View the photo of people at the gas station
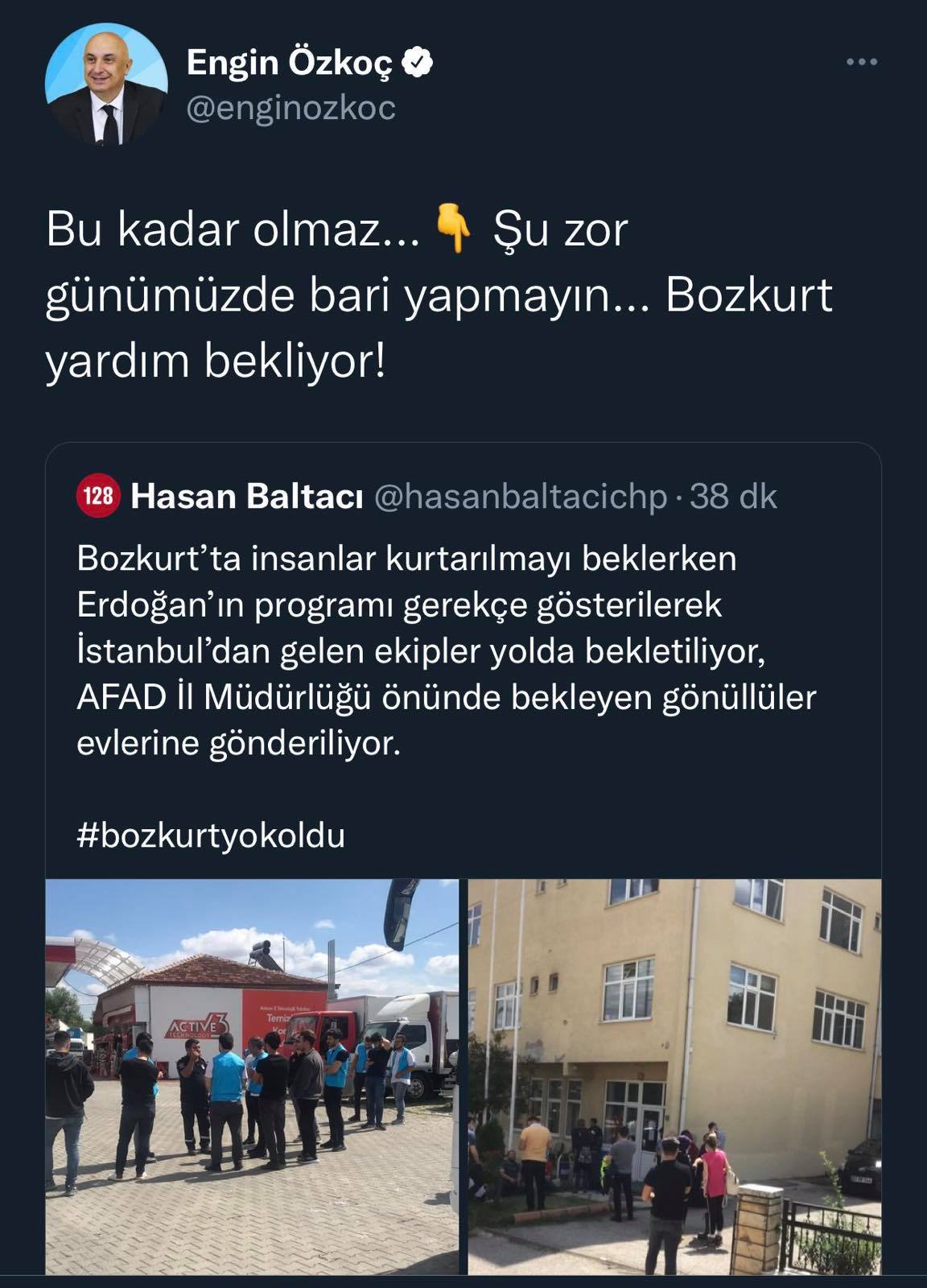This screenshot has width=927, height=1288. 252,1076
